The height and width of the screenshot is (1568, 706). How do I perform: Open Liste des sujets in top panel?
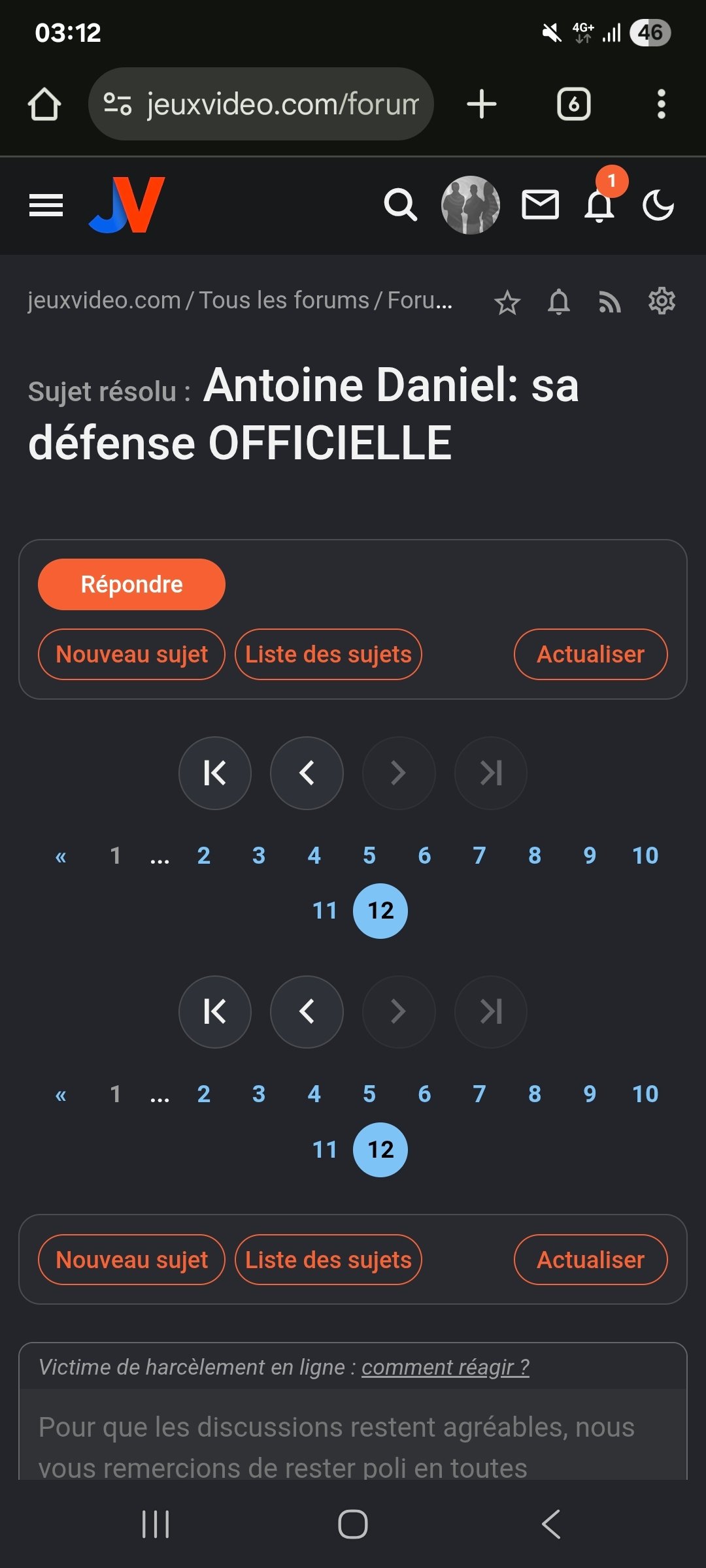click(x=328, y=654)
